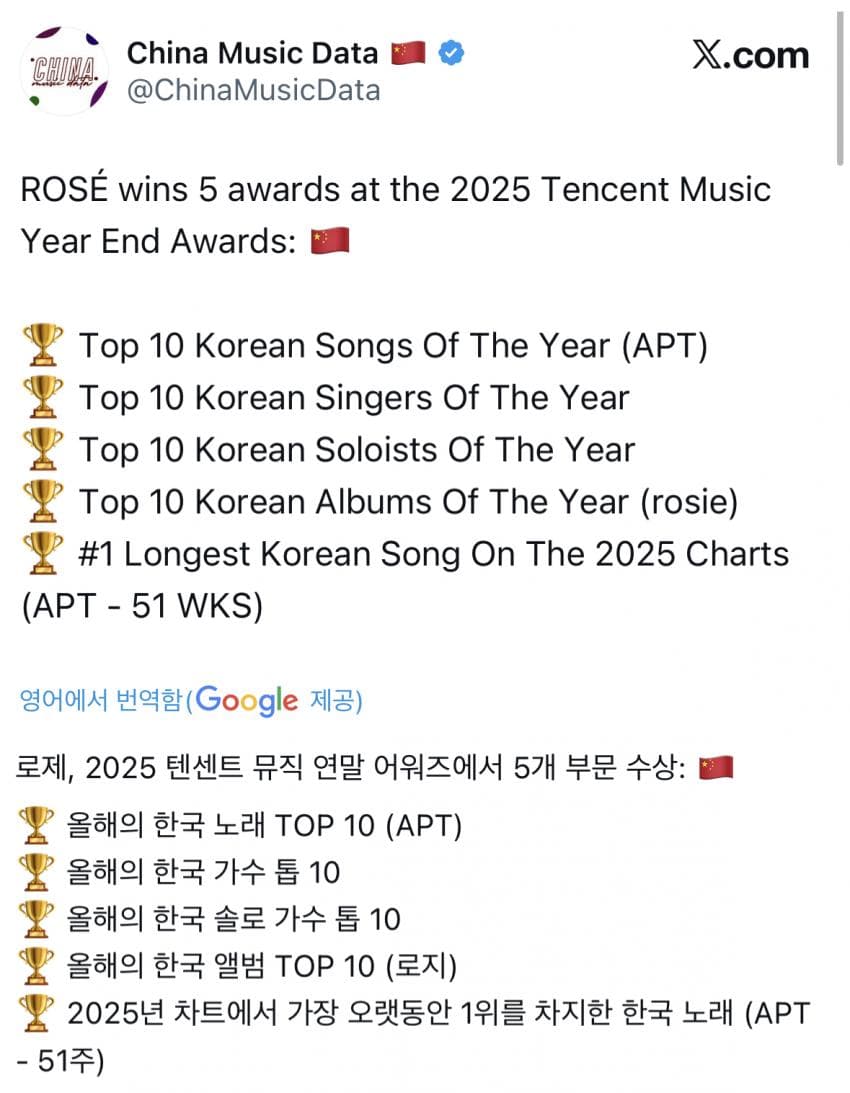Open the X.com link
This screenshot has height=1093, width=850.
[750, 55]
